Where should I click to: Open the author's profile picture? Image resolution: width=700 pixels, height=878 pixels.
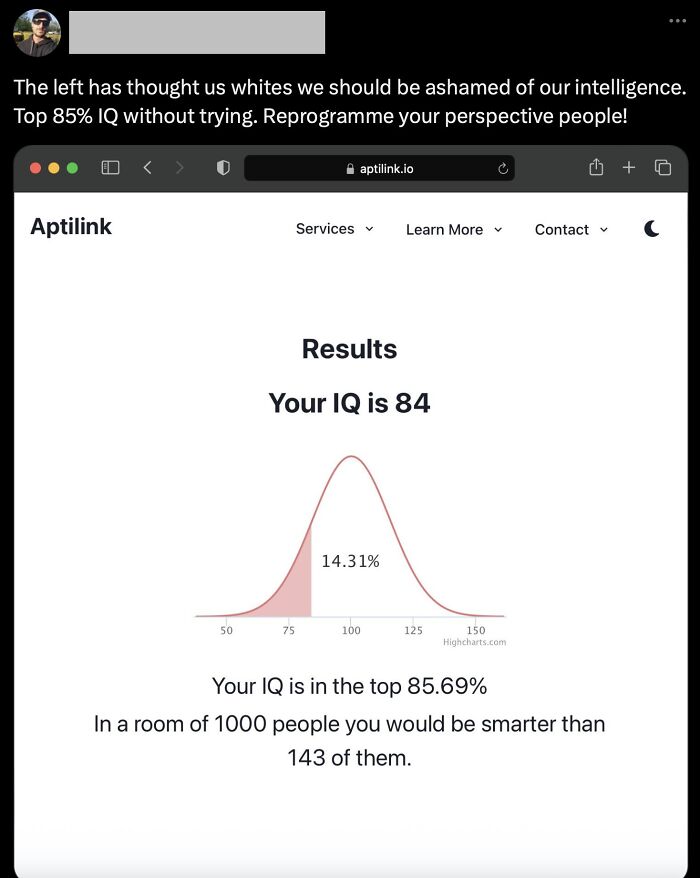37,33
